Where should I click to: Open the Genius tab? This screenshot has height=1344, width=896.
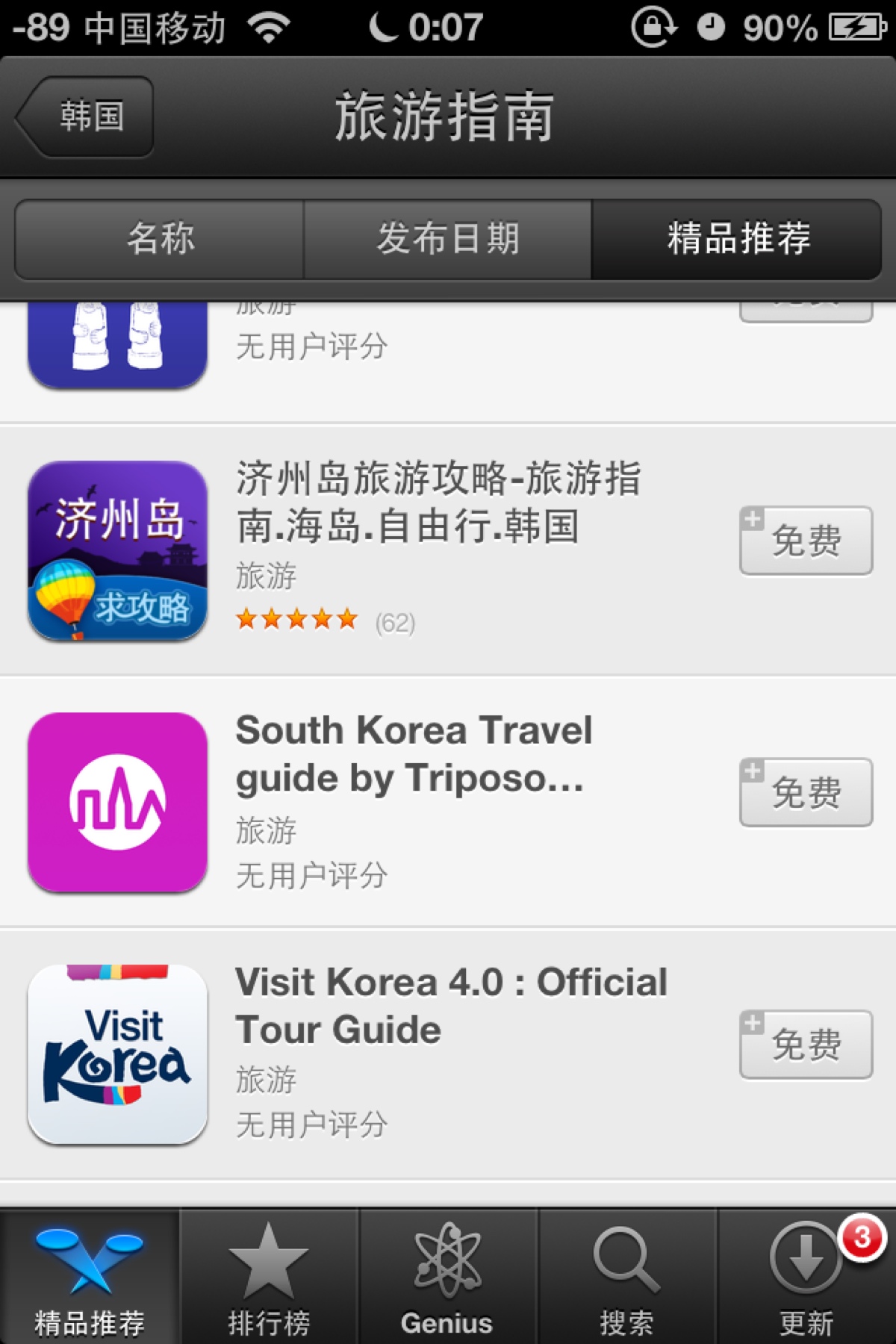[x=448, y=1277]
